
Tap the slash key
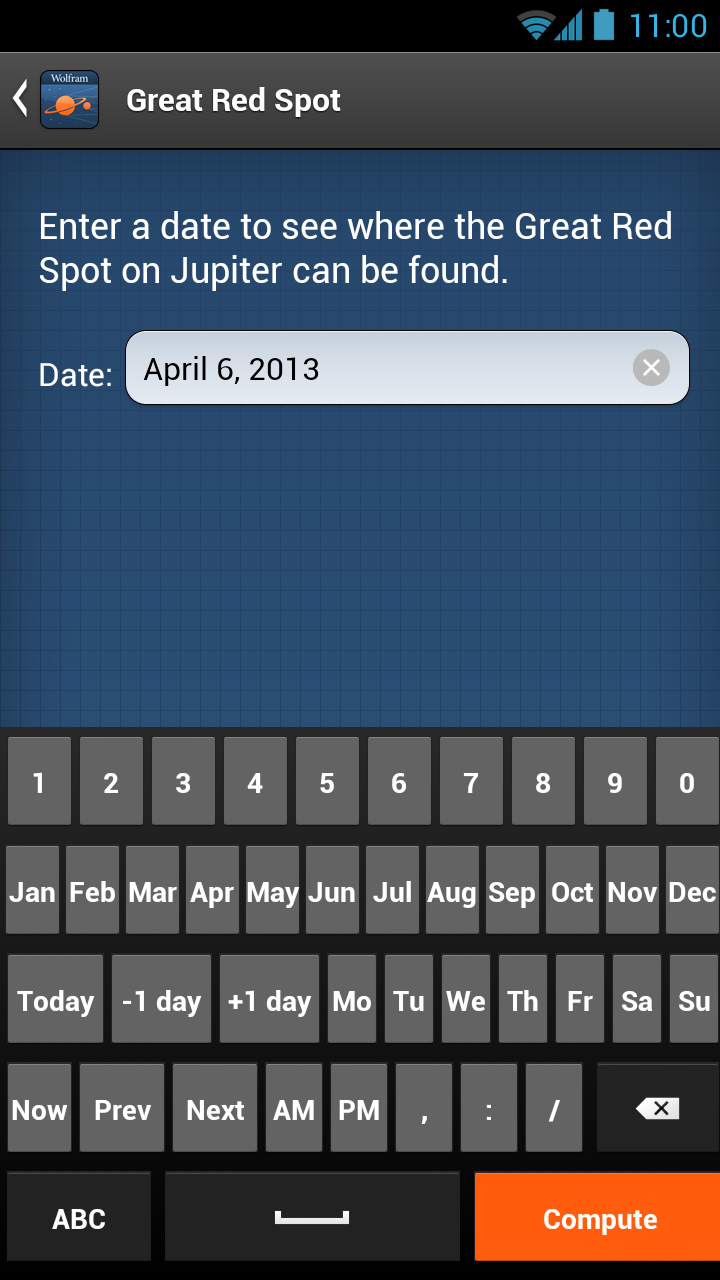553,1108
